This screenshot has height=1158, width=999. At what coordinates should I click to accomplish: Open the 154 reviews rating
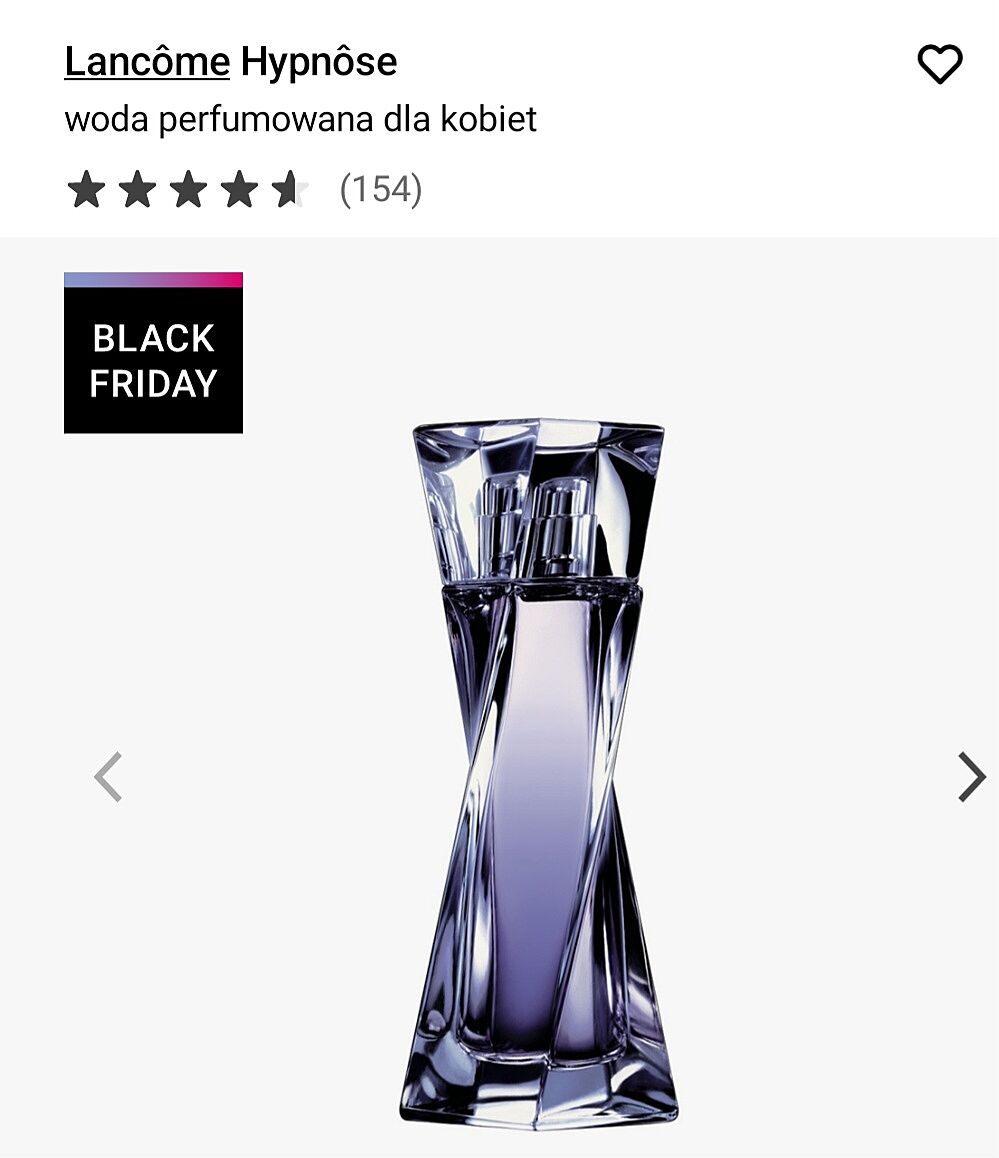tap(380, 189)
